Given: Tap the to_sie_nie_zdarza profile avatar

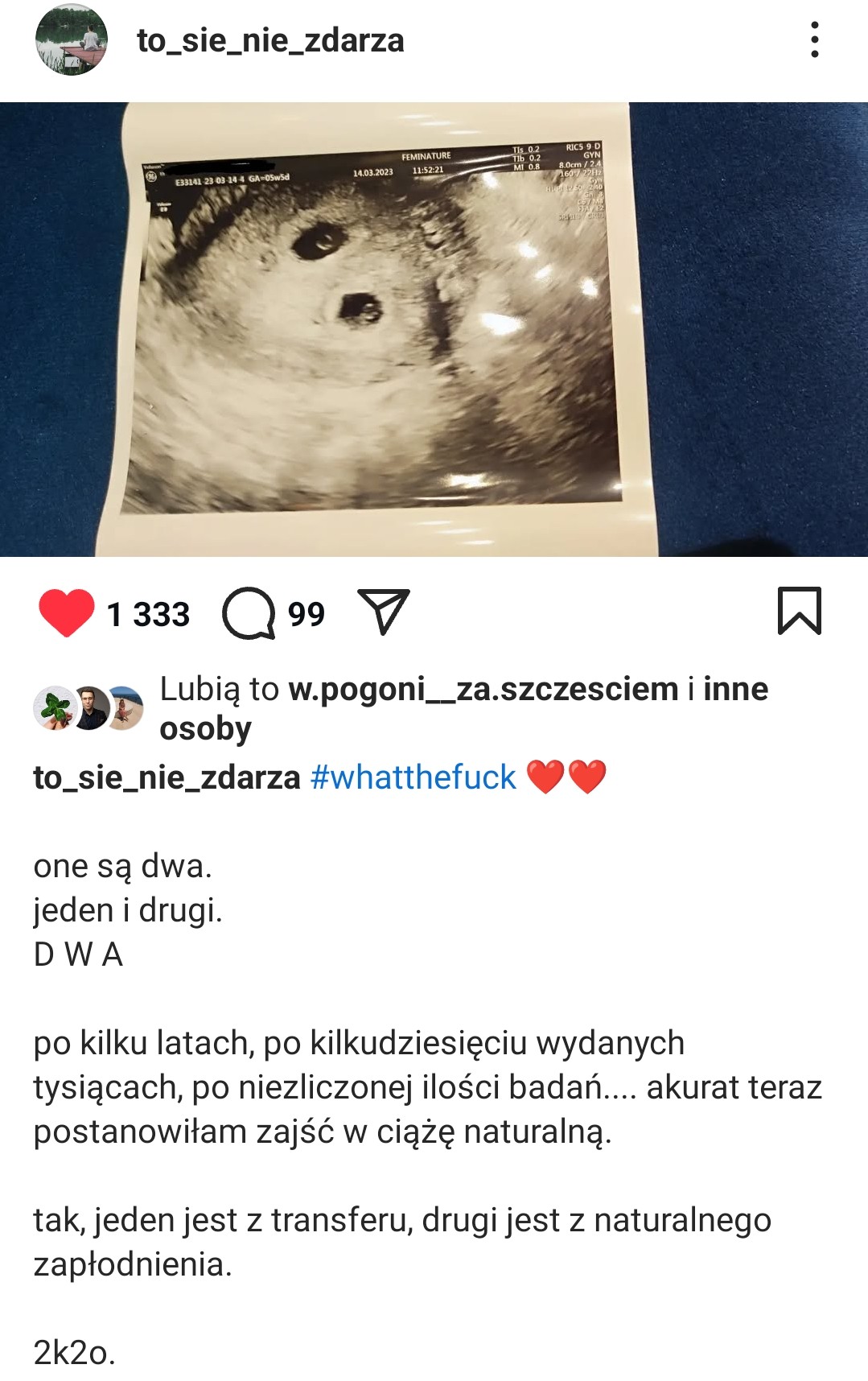Looking at the screenshot, I should coord(72,39).
